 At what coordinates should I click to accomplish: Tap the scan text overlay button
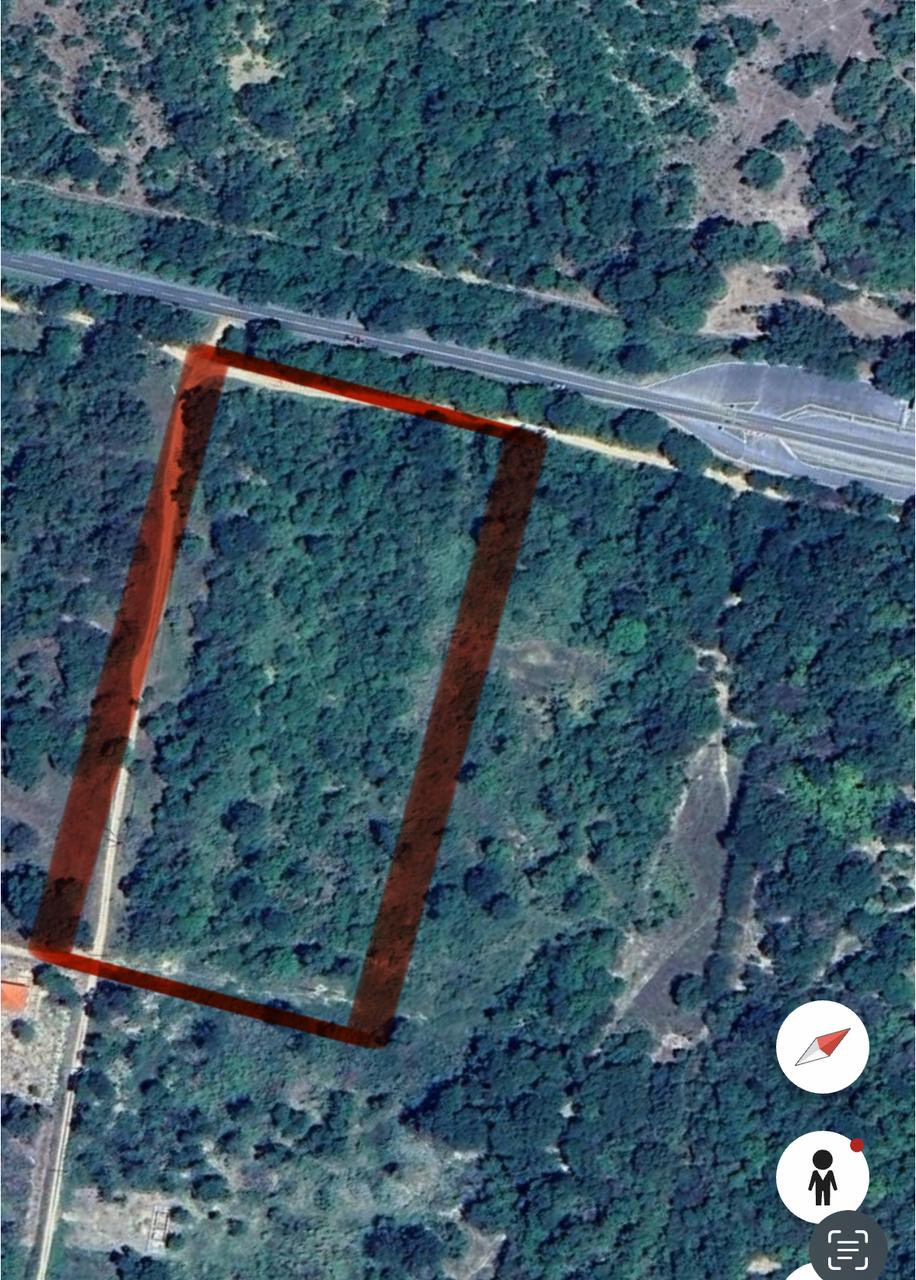point(848,1248)
